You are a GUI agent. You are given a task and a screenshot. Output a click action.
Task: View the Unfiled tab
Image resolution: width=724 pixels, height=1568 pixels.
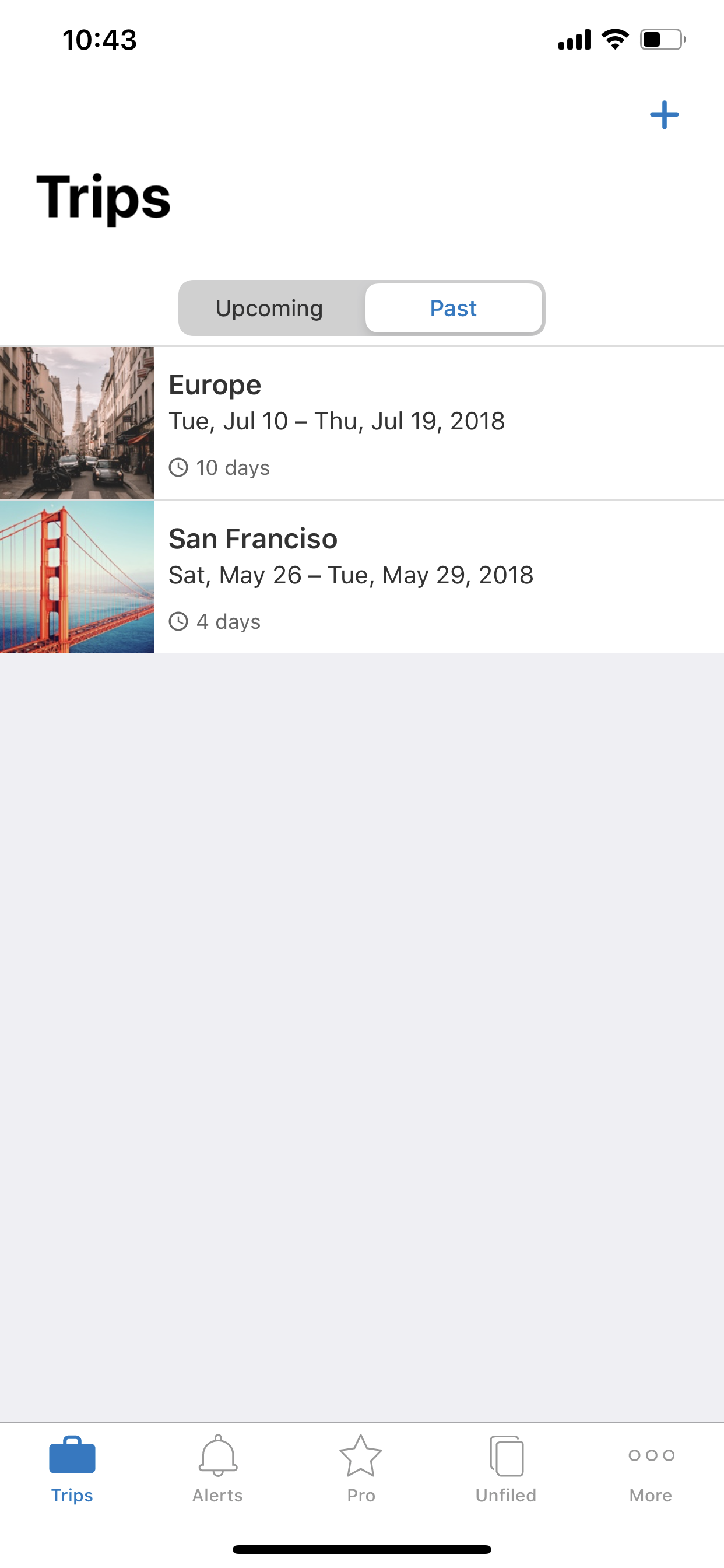505,1468
